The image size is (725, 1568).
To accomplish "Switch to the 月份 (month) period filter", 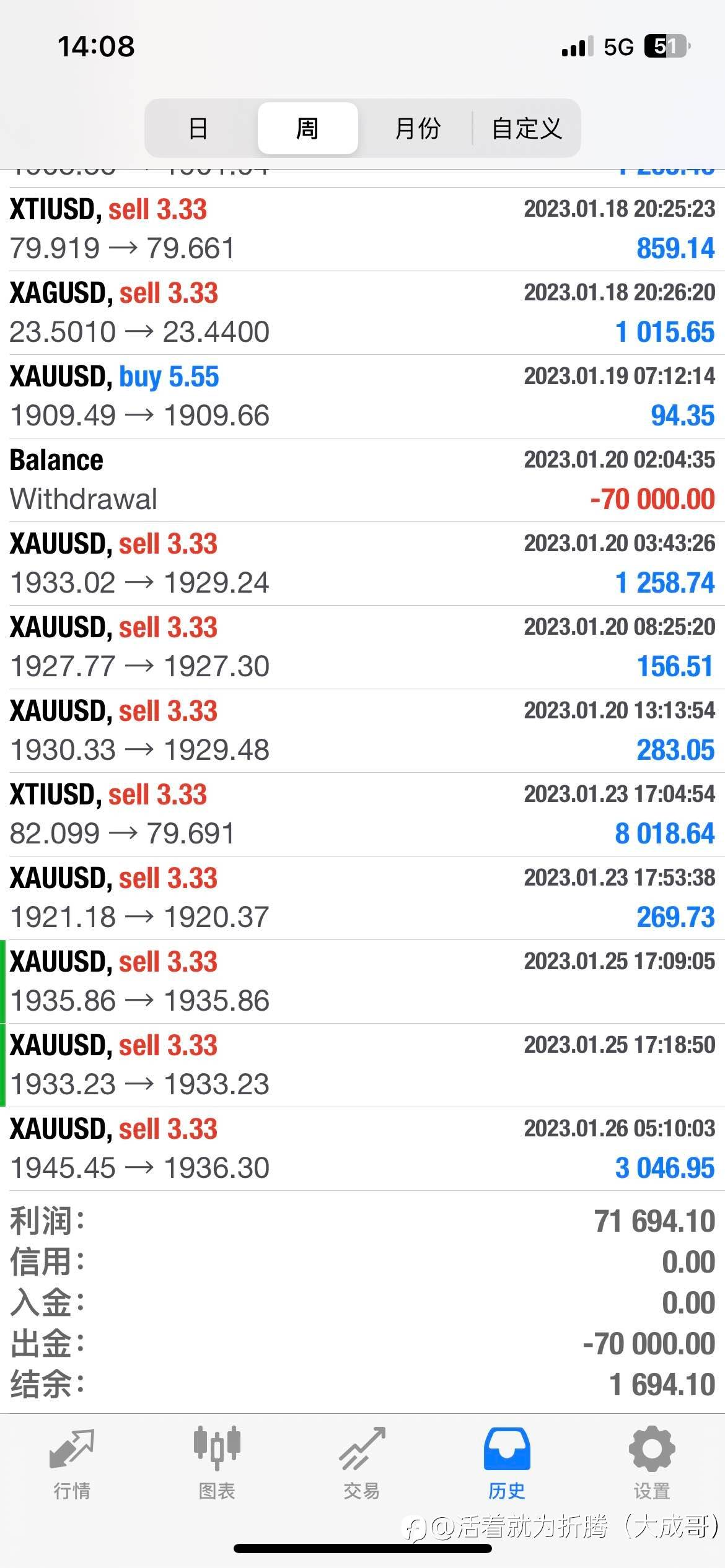I will coord(418,128).
